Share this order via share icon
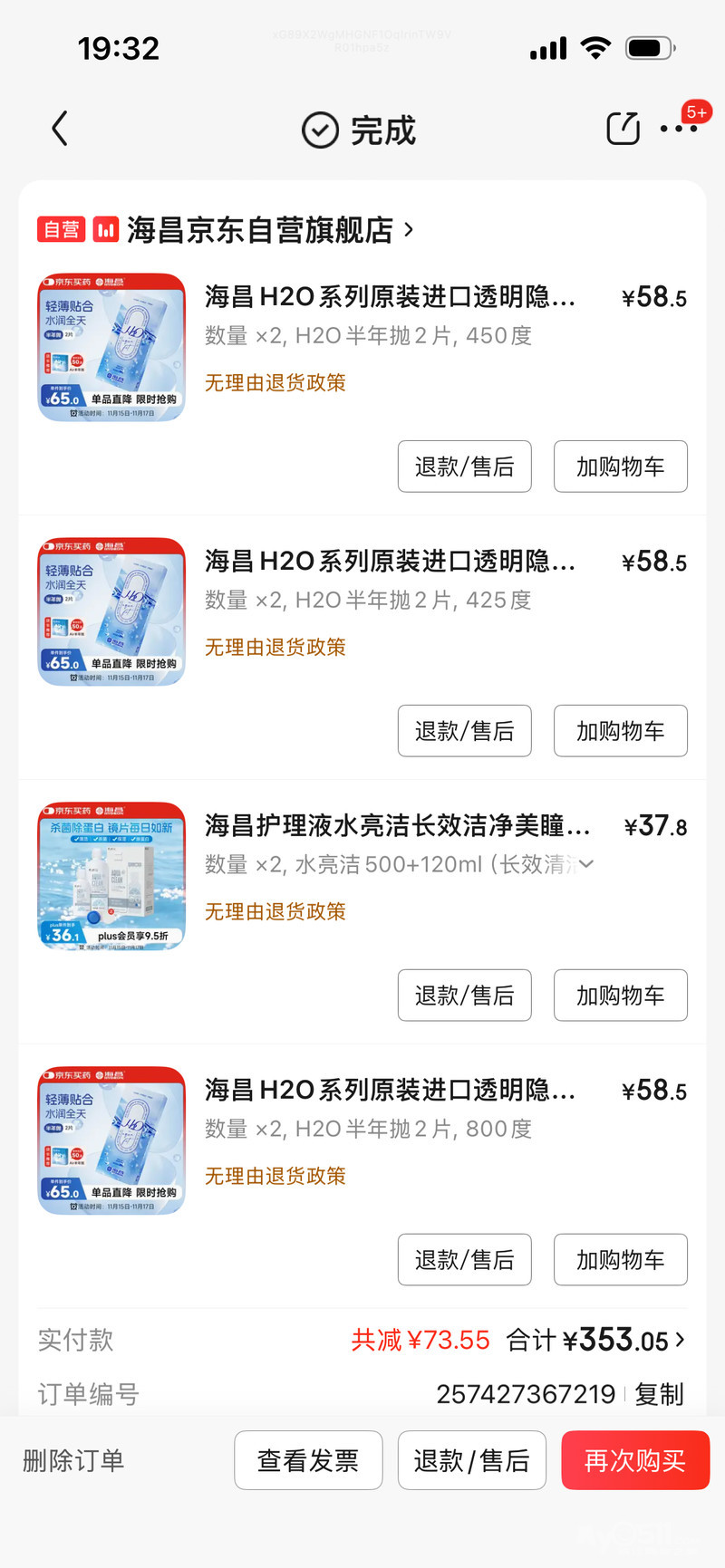 click(623, 129)
